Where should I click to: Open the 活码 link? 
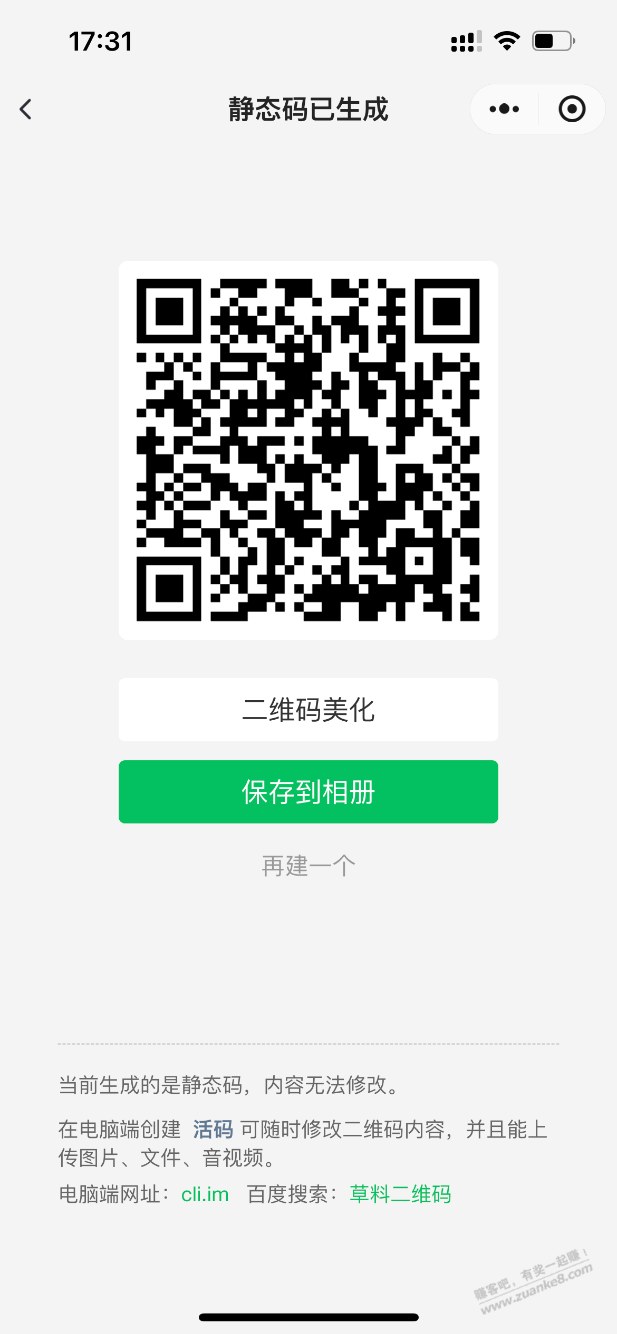pos(213,1130)
